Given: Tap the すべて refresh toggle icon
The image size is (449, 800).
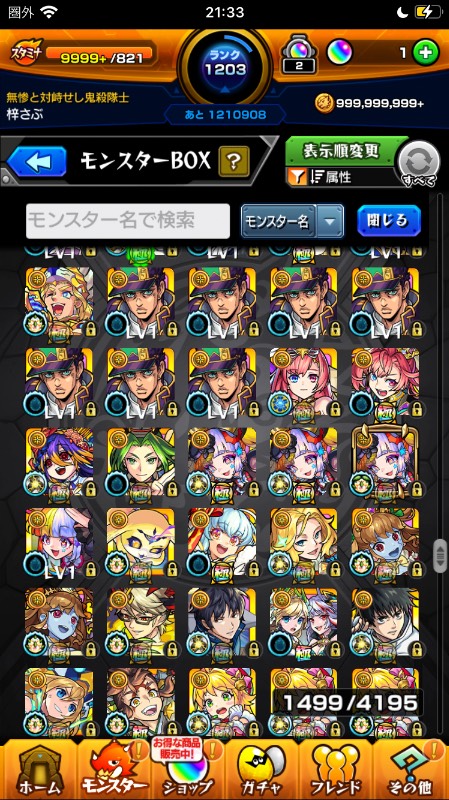Looking at the screenshot, I should (418, 164).
